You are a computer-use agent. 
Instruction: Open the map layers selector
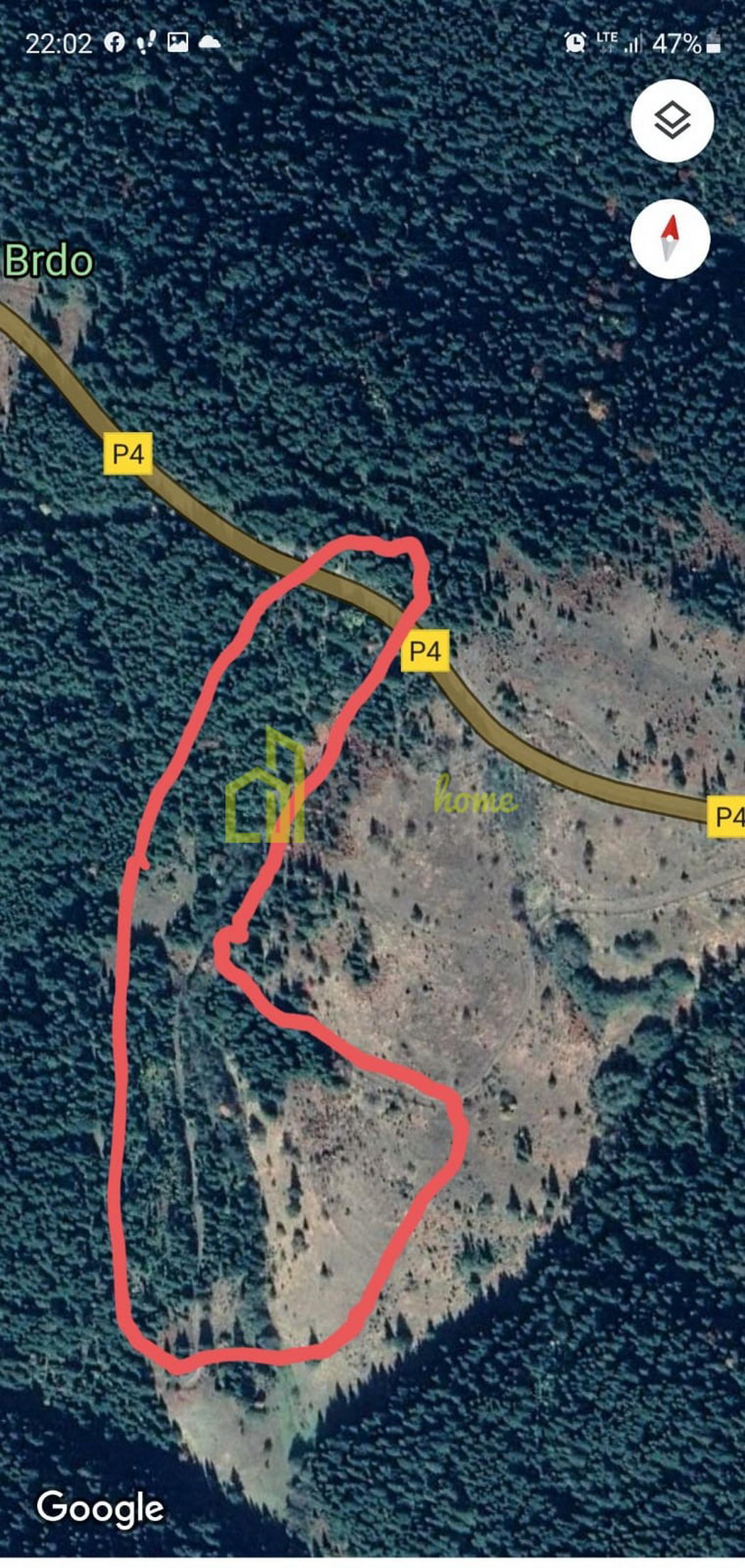pos(671,121)
